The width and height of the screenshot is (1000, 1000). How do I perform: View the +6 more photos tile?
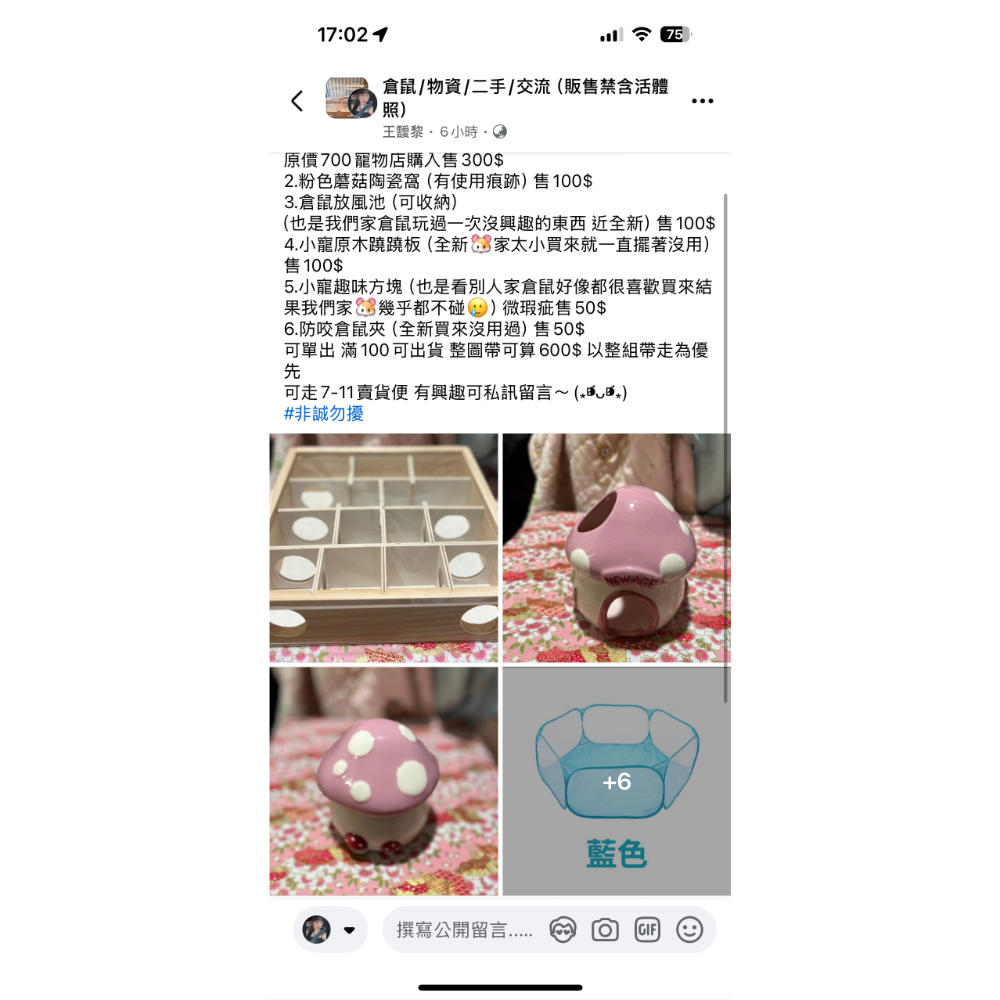click(x=616, y=781)
